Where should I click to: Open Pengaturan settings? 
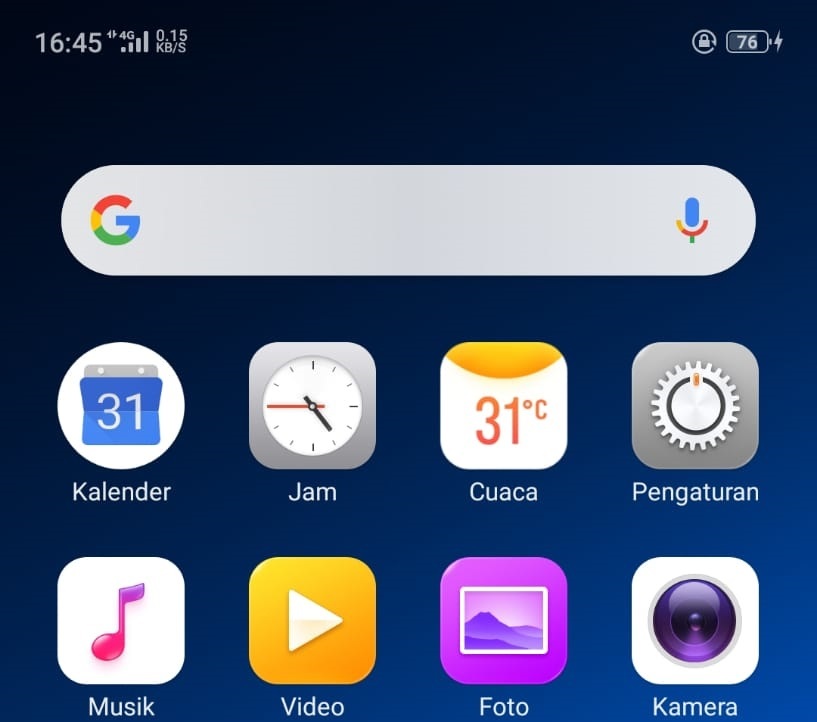coord(695,406)
